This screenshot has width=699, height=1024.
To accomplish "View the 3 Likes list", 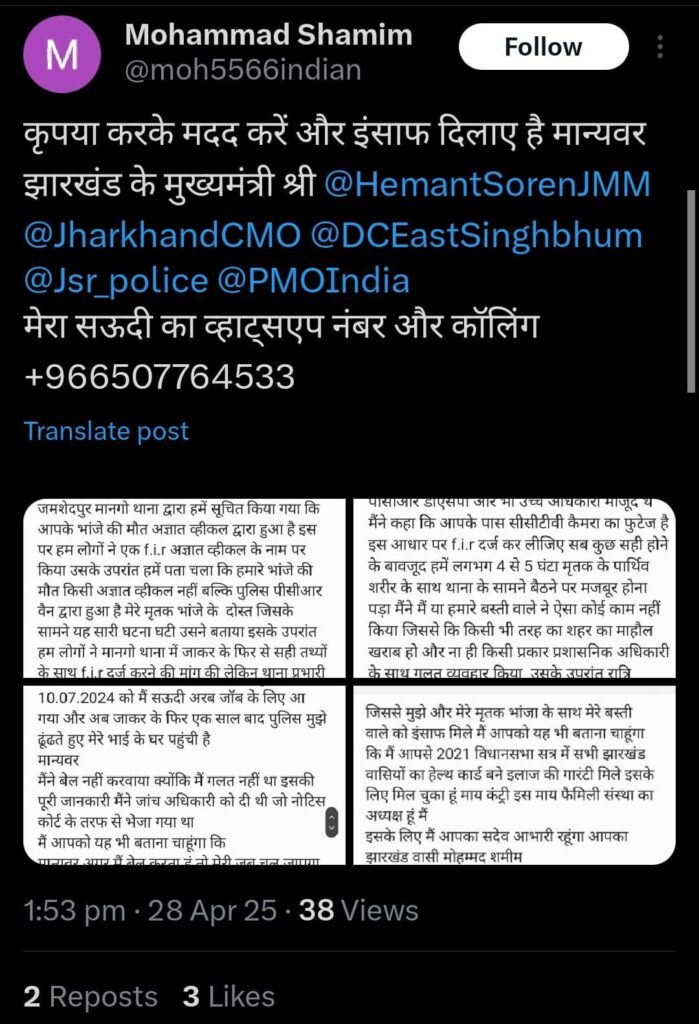I will point(228,996).
